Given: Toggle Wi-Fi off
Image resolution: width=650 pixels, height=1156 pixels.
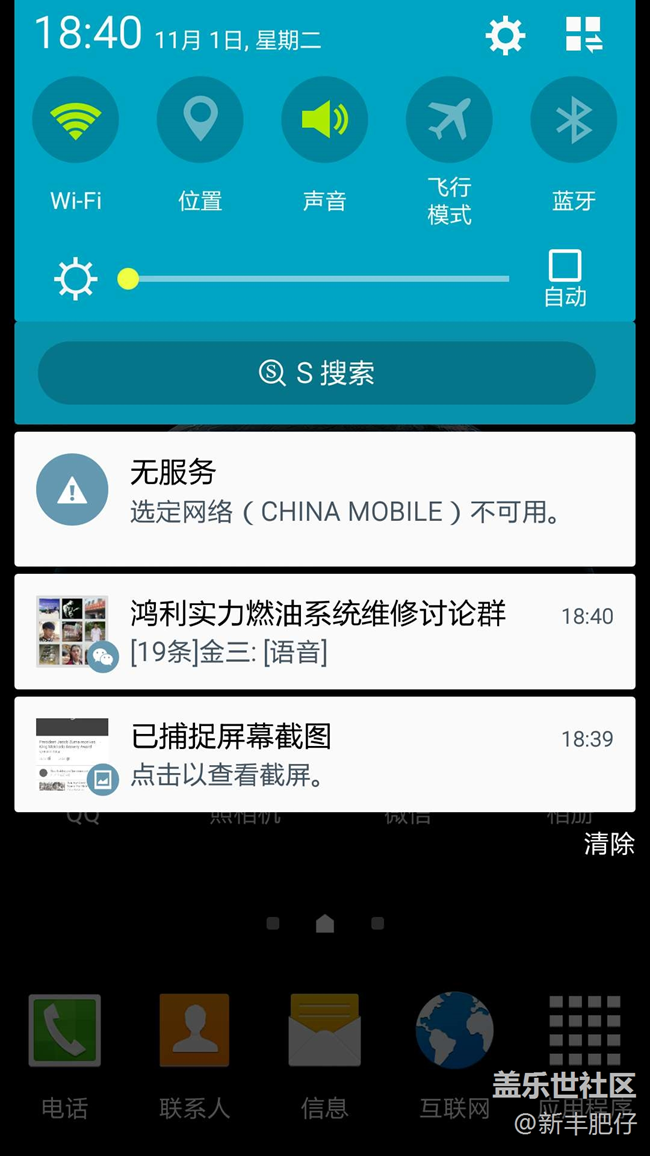Looking at the screenshot, I should click(x=76, y=121).
